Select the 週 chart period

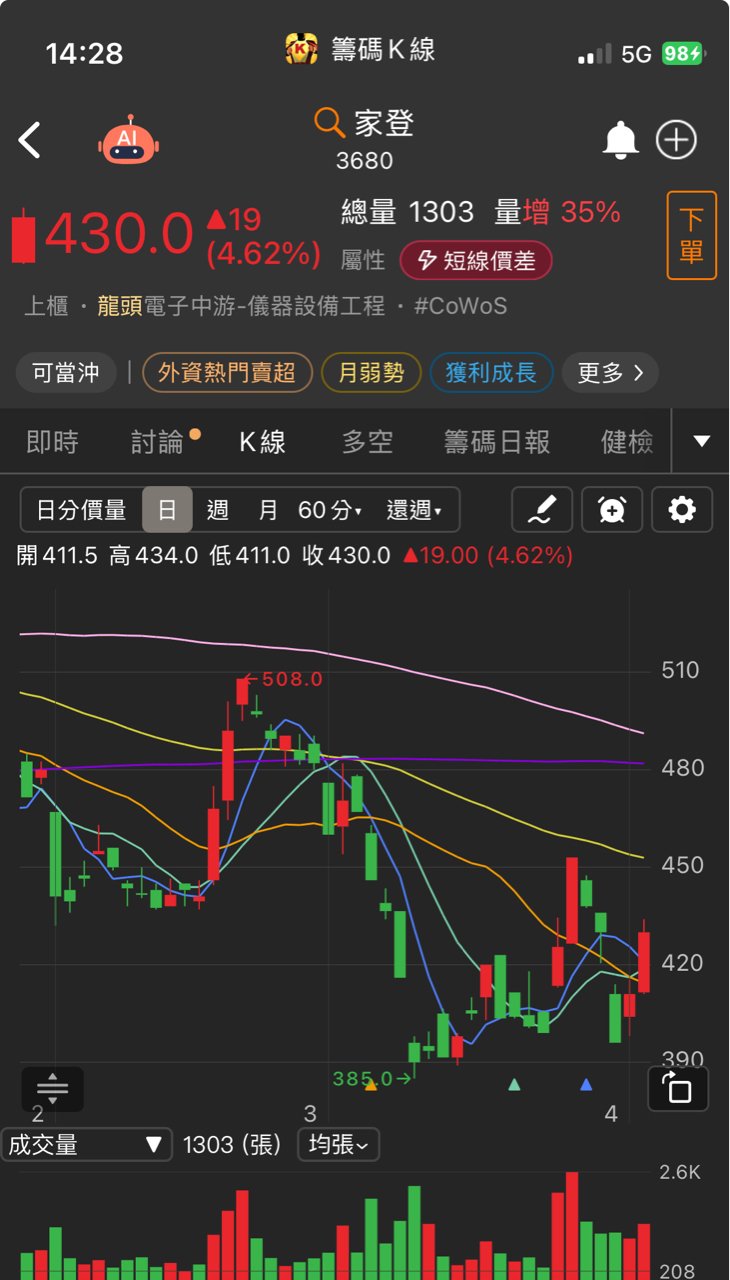[218, 510]
